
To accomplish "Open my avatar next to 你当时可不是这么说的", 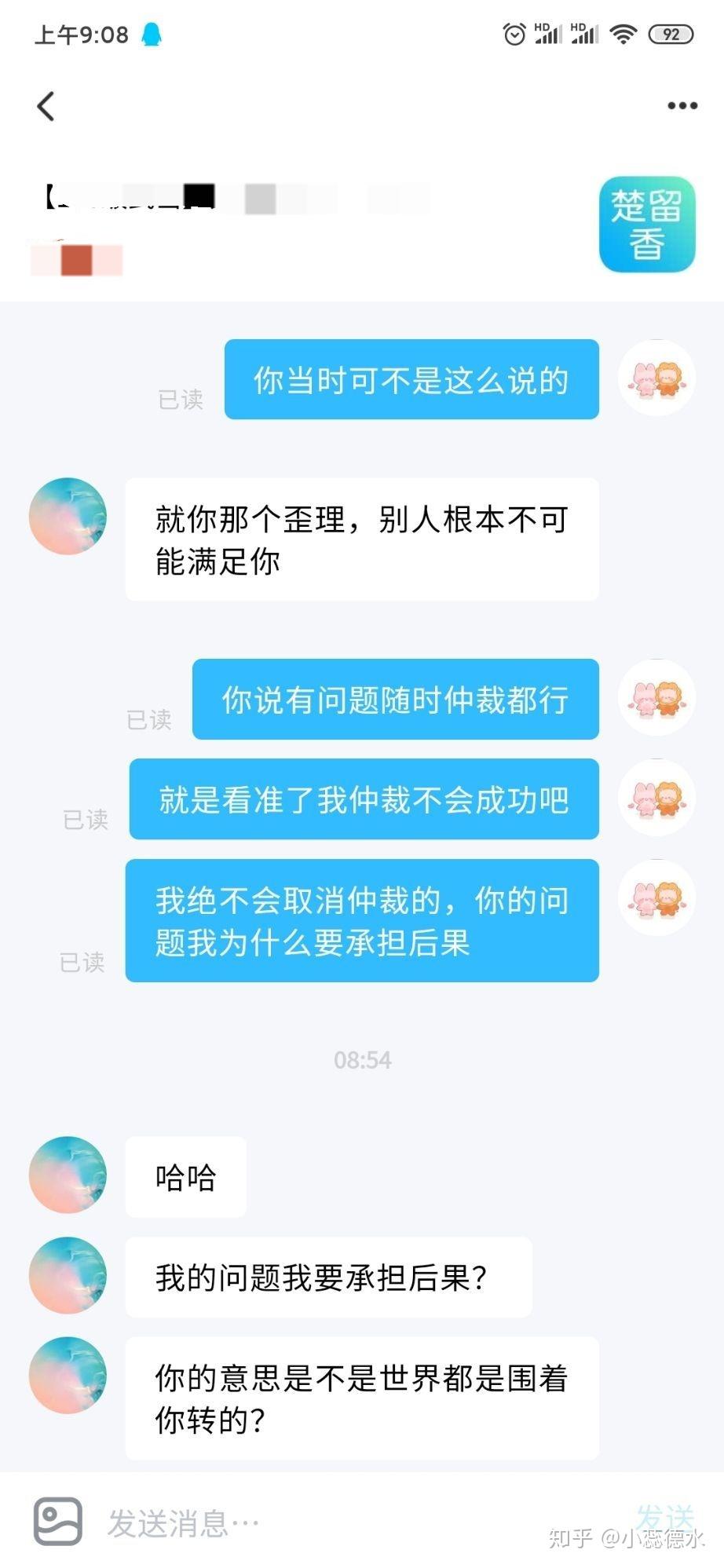I will tap(656, 378).
